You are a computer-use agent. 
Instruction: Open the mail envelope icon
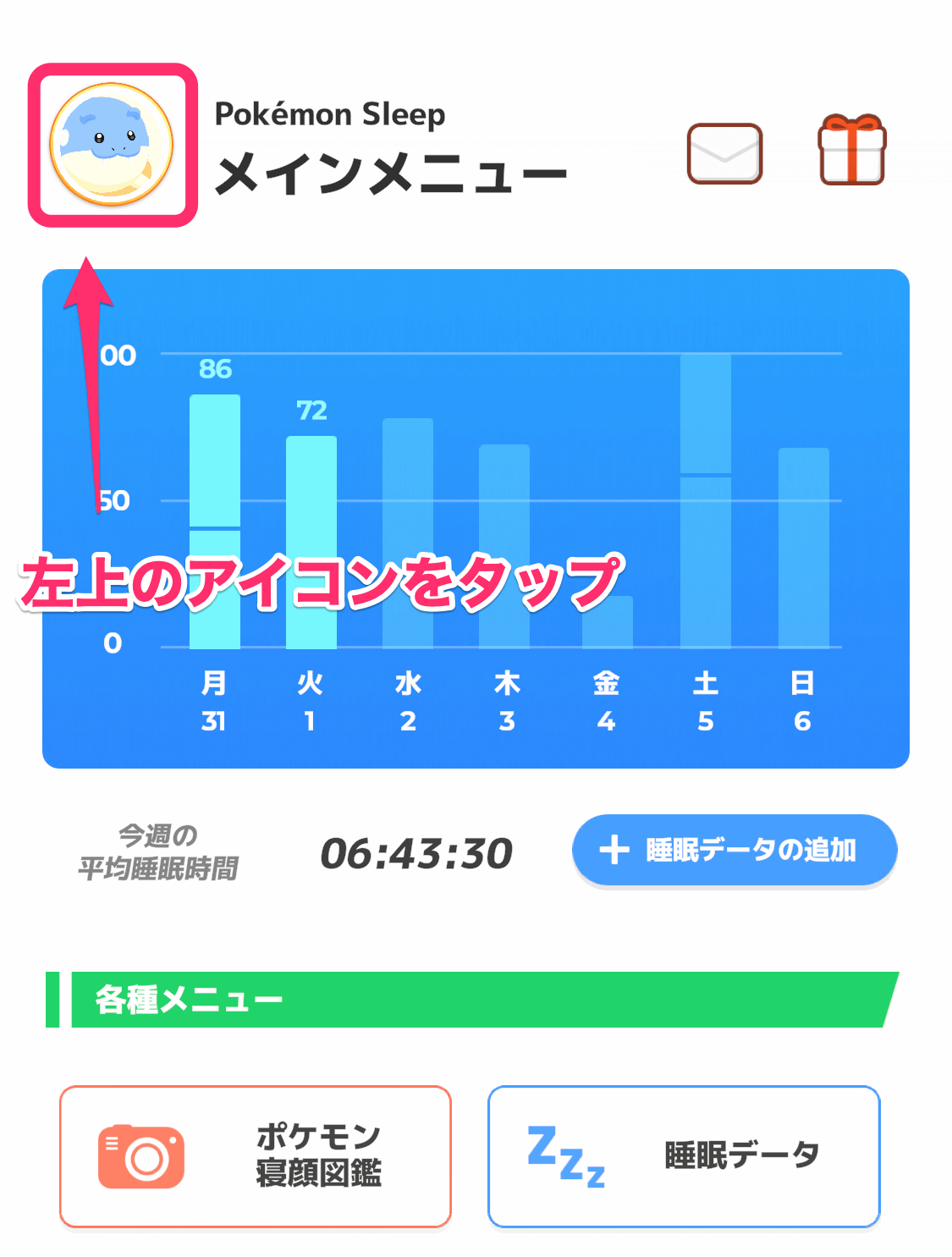tap(724, 155)
